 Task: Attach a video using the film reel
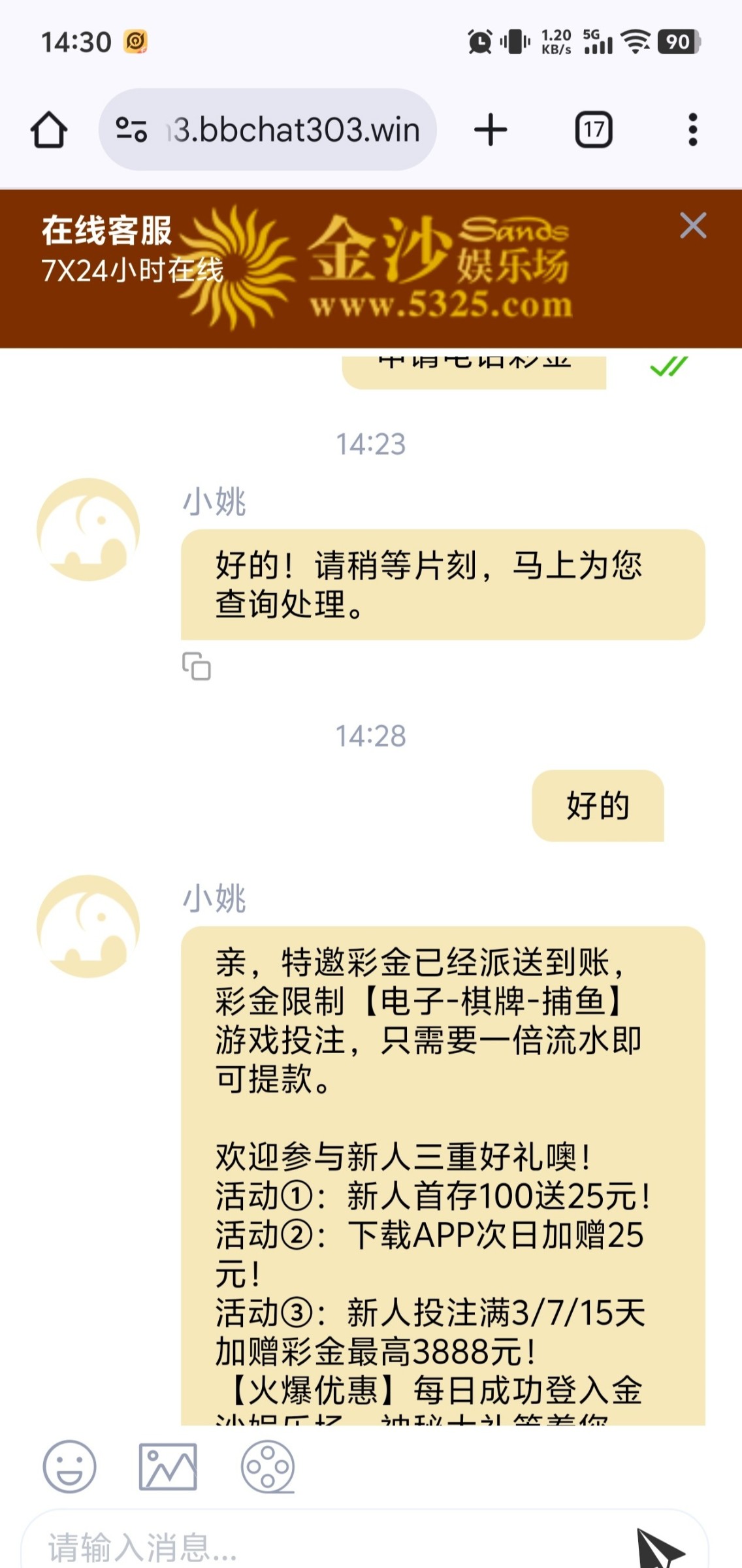(268, 1467)
